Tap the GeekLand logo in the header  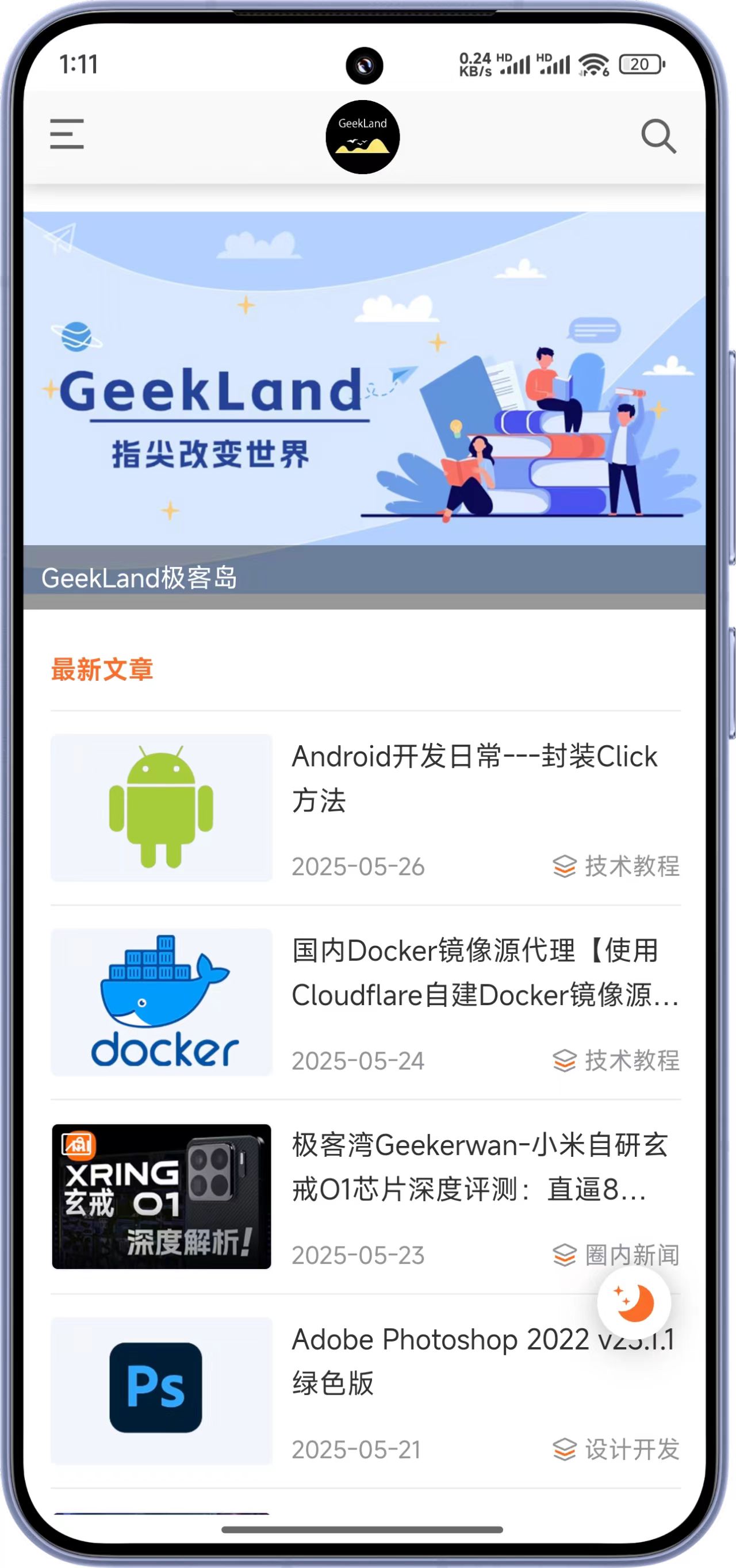[363, 137]
